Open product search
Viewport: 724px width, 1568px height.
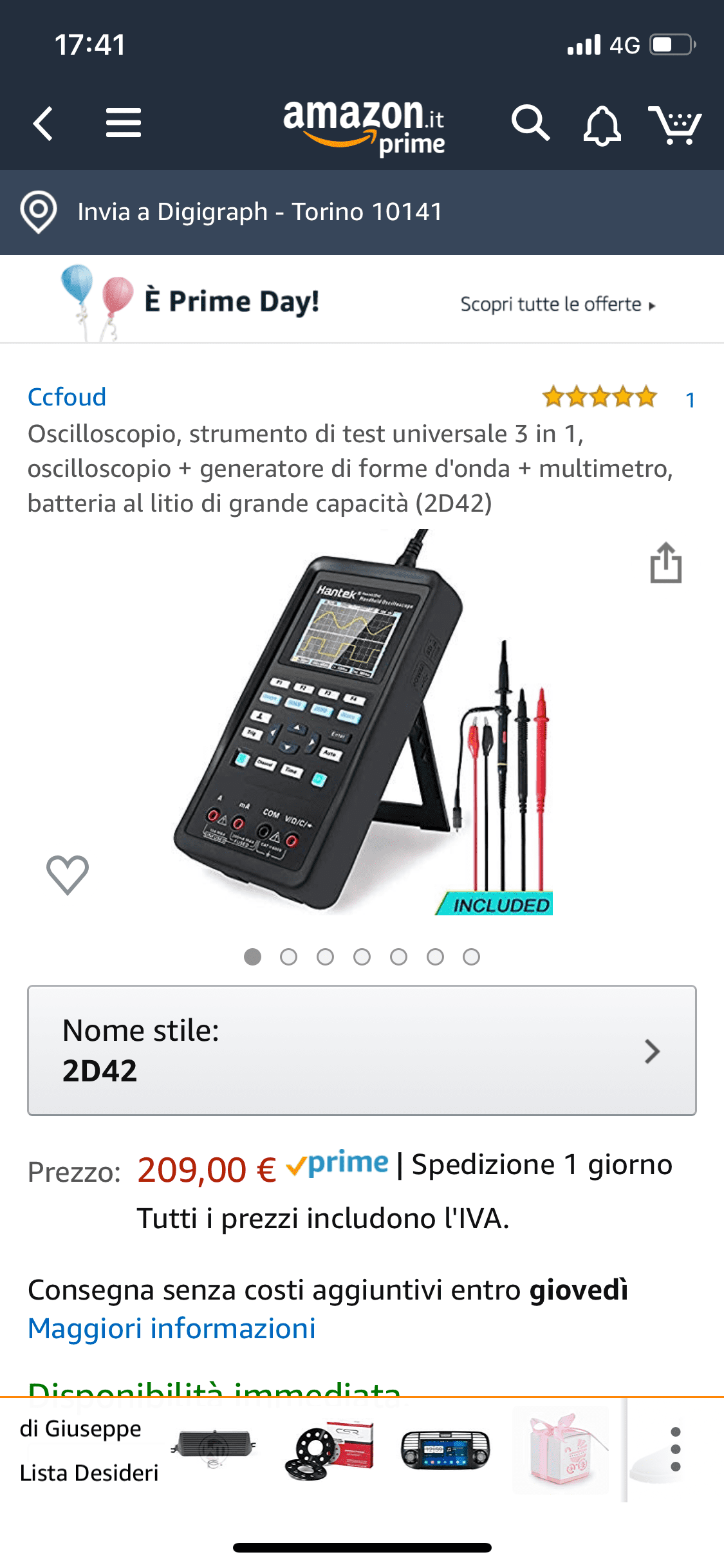(530, 123)
